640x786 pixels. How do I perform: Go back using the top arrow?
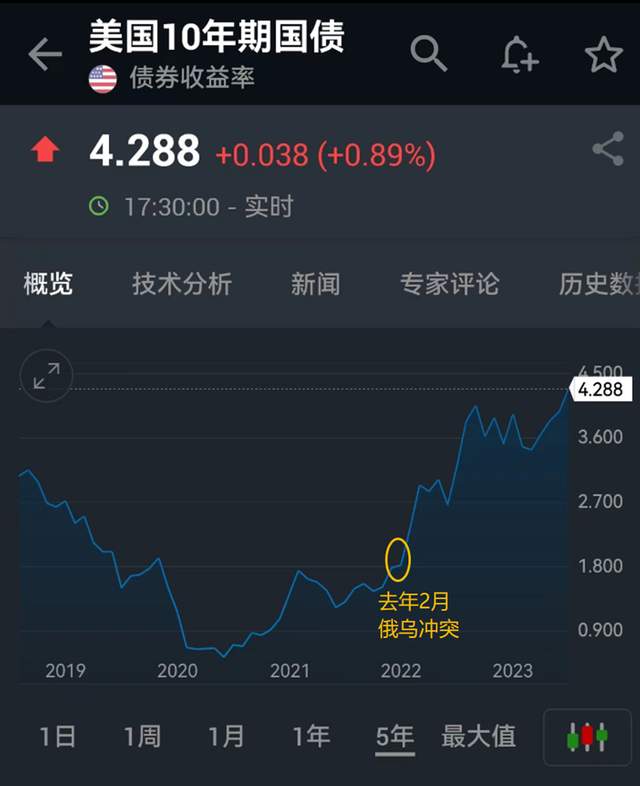pos(45,55)
